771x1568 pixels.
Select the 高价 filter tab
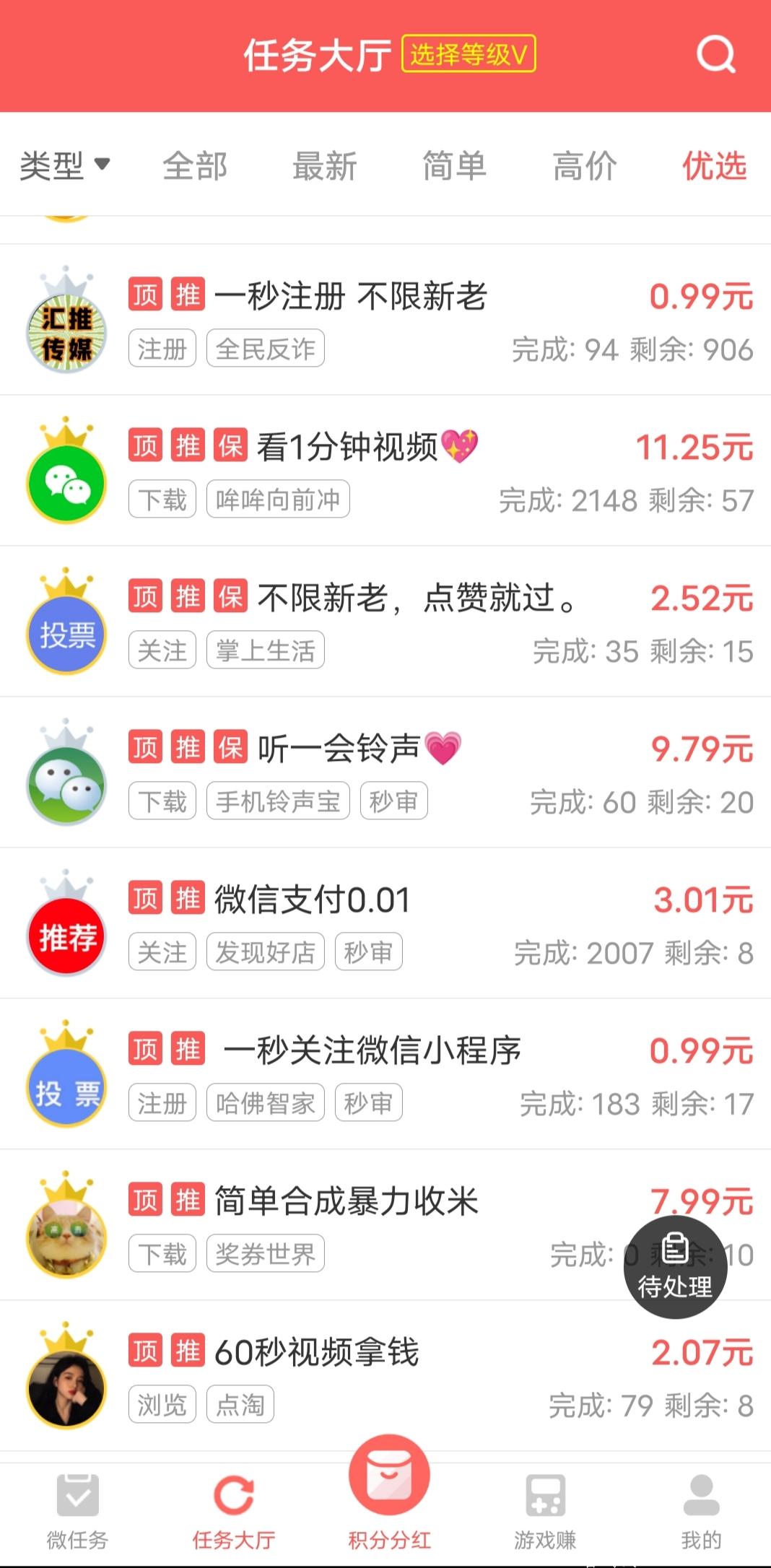pyautogui.click(x=585, y=166)
